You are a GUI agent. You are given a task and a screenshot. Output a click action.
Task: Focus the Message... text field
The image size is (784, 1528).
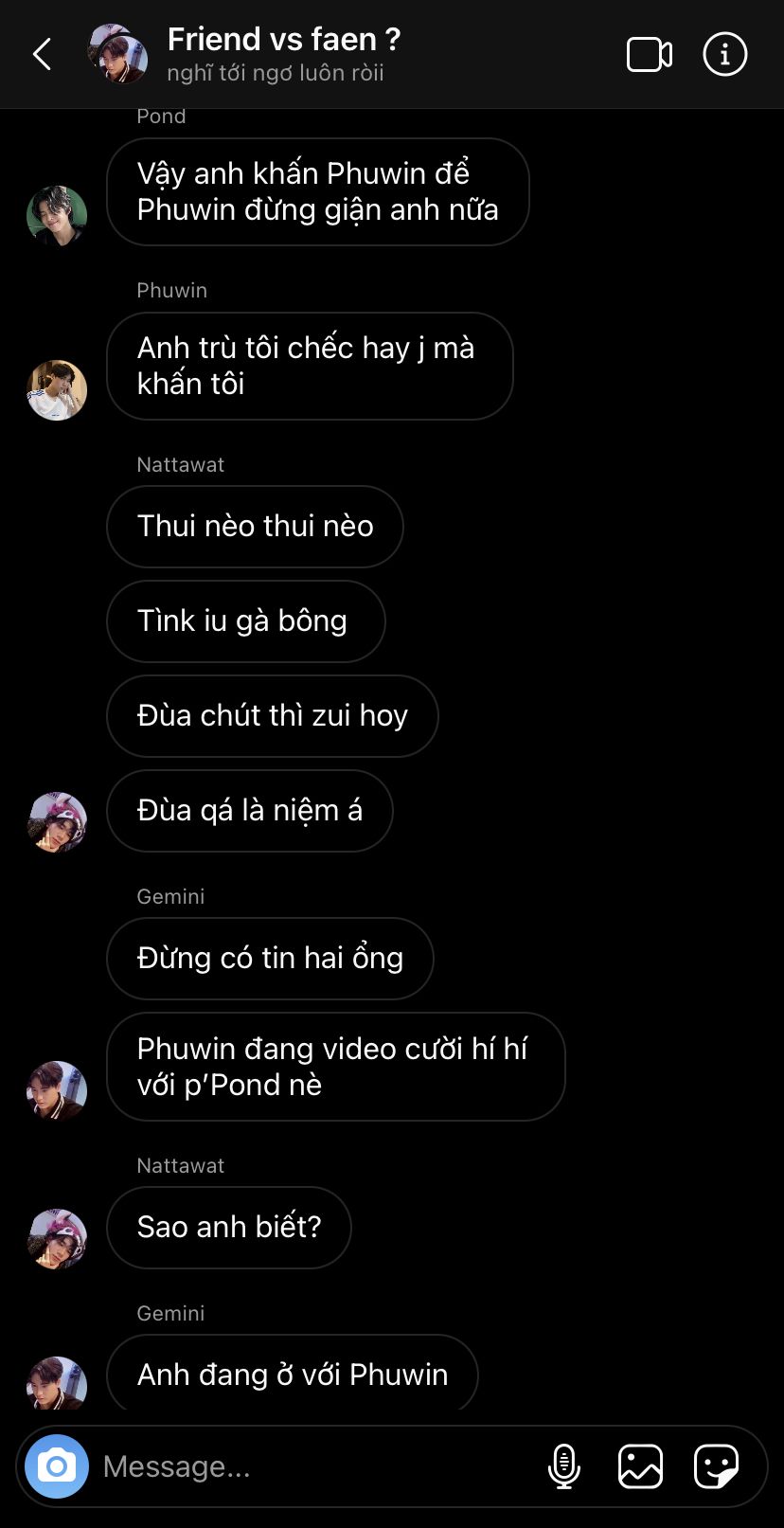(x=312, y=1466)
